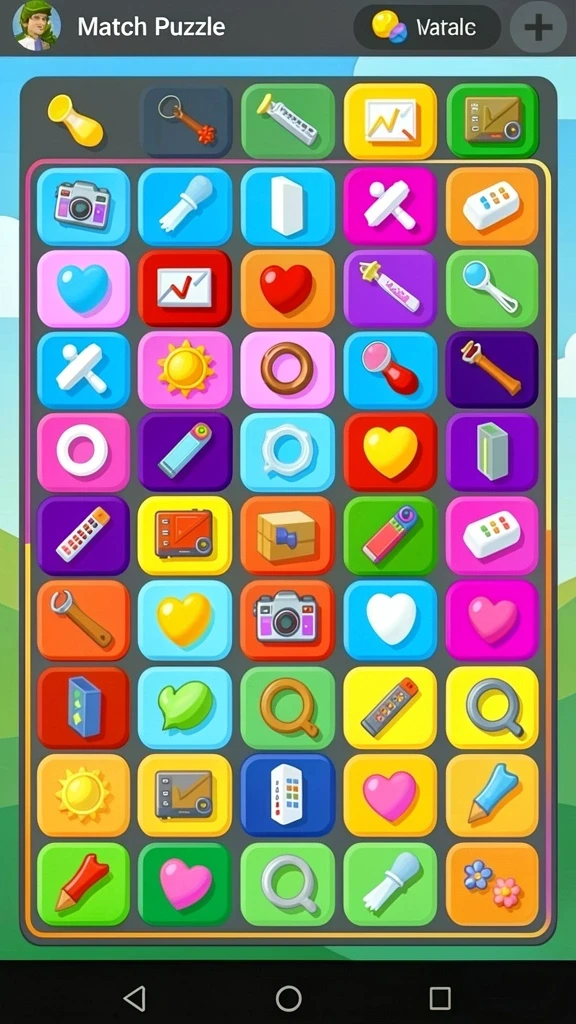This screenshot has height=1024, width=576.
Task: Tap the cardboard box tile
Action: (287, 536)
